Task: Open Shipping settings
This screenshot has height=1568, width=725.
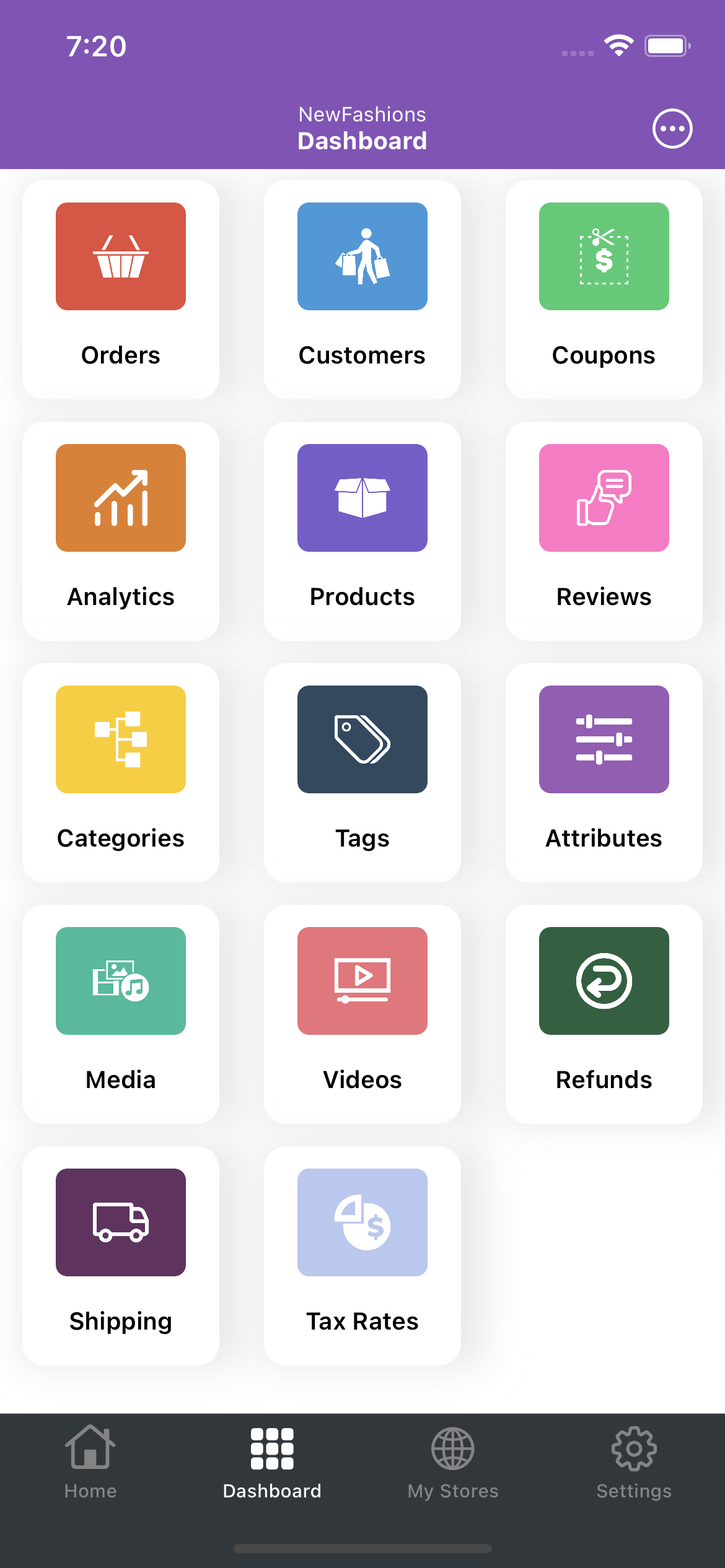Action: (x=121, y=1256)
